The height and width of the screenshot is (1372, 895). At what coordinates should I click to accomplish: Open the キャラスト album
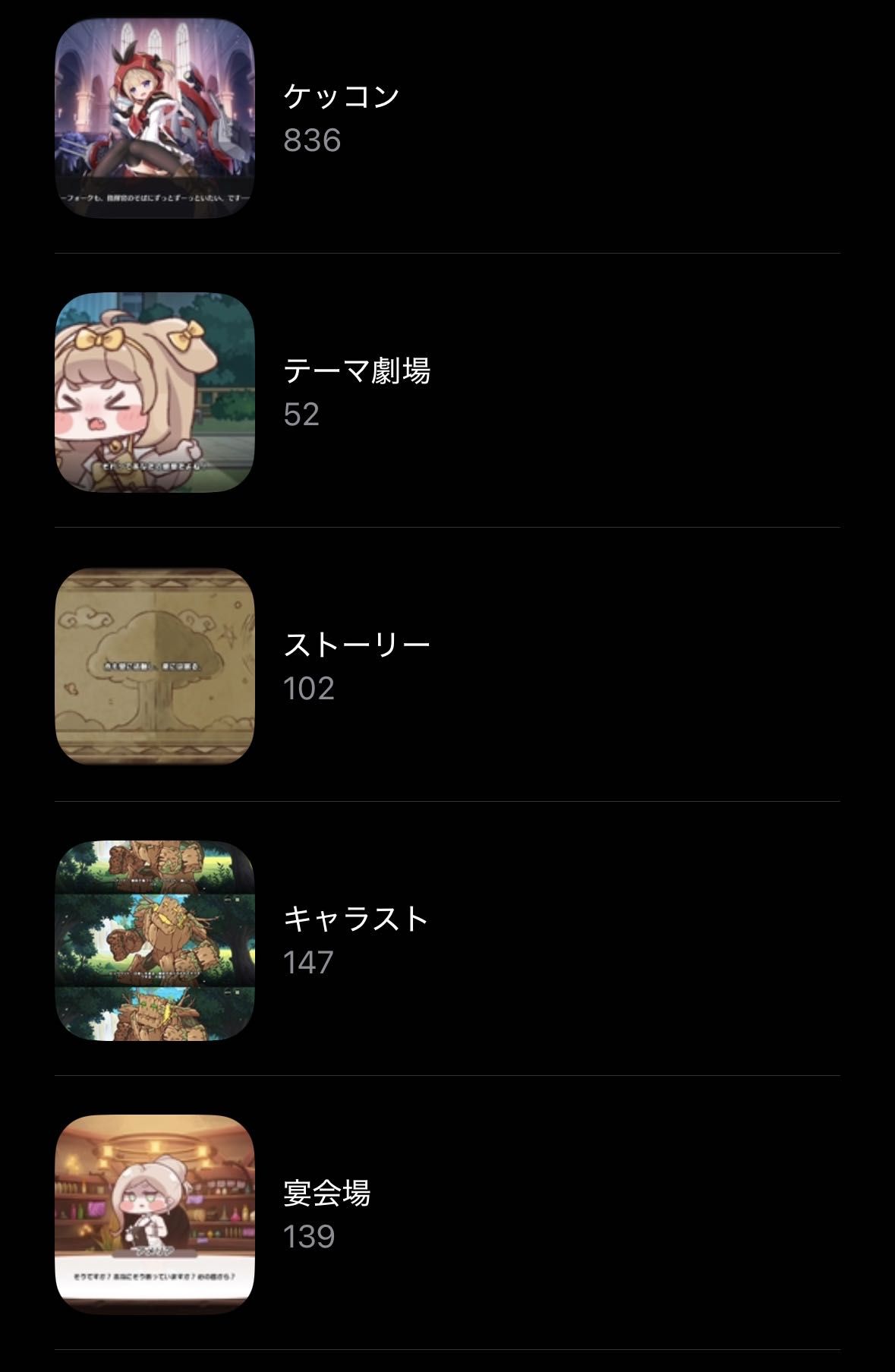click(x=447, y=940)
